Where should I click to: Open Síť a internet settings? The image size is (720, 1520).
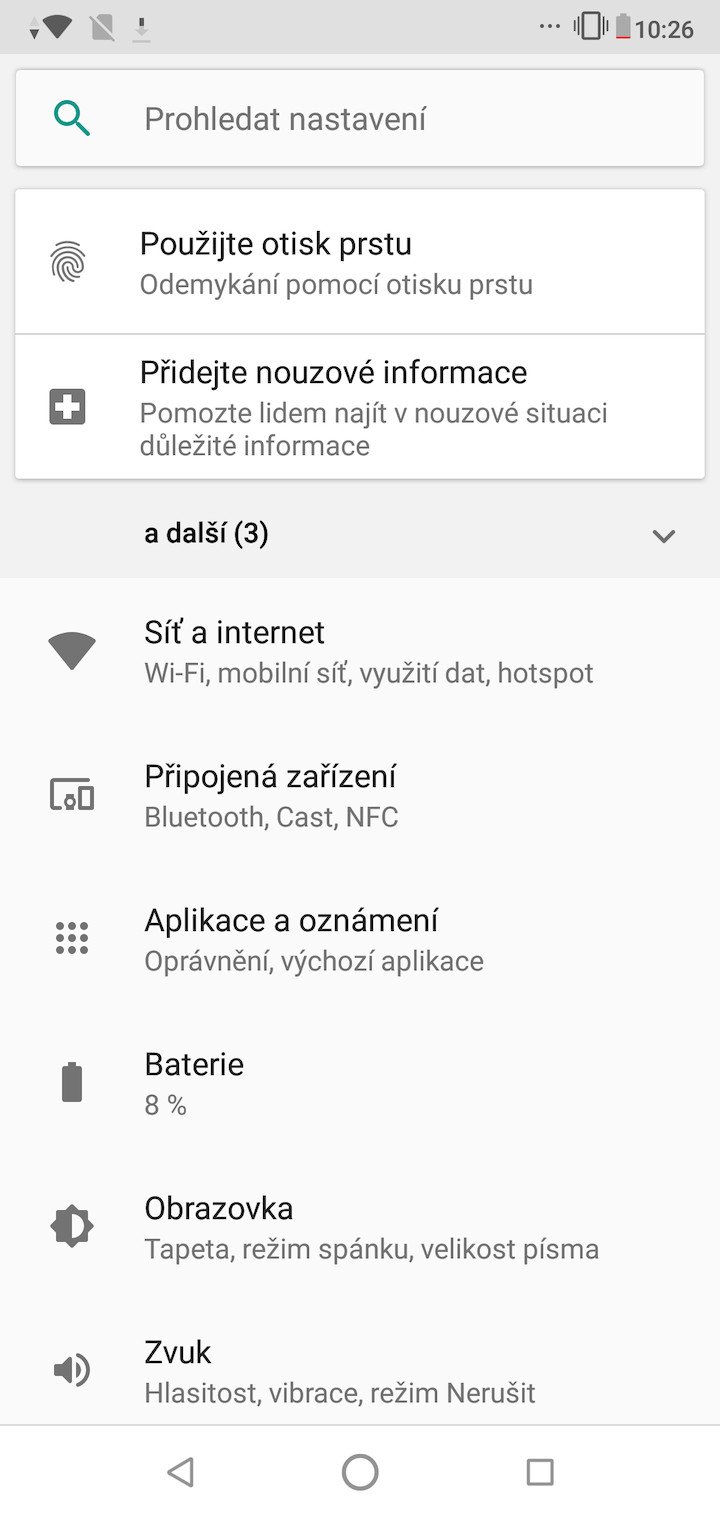pyautogui.click(x=360, y=651)
